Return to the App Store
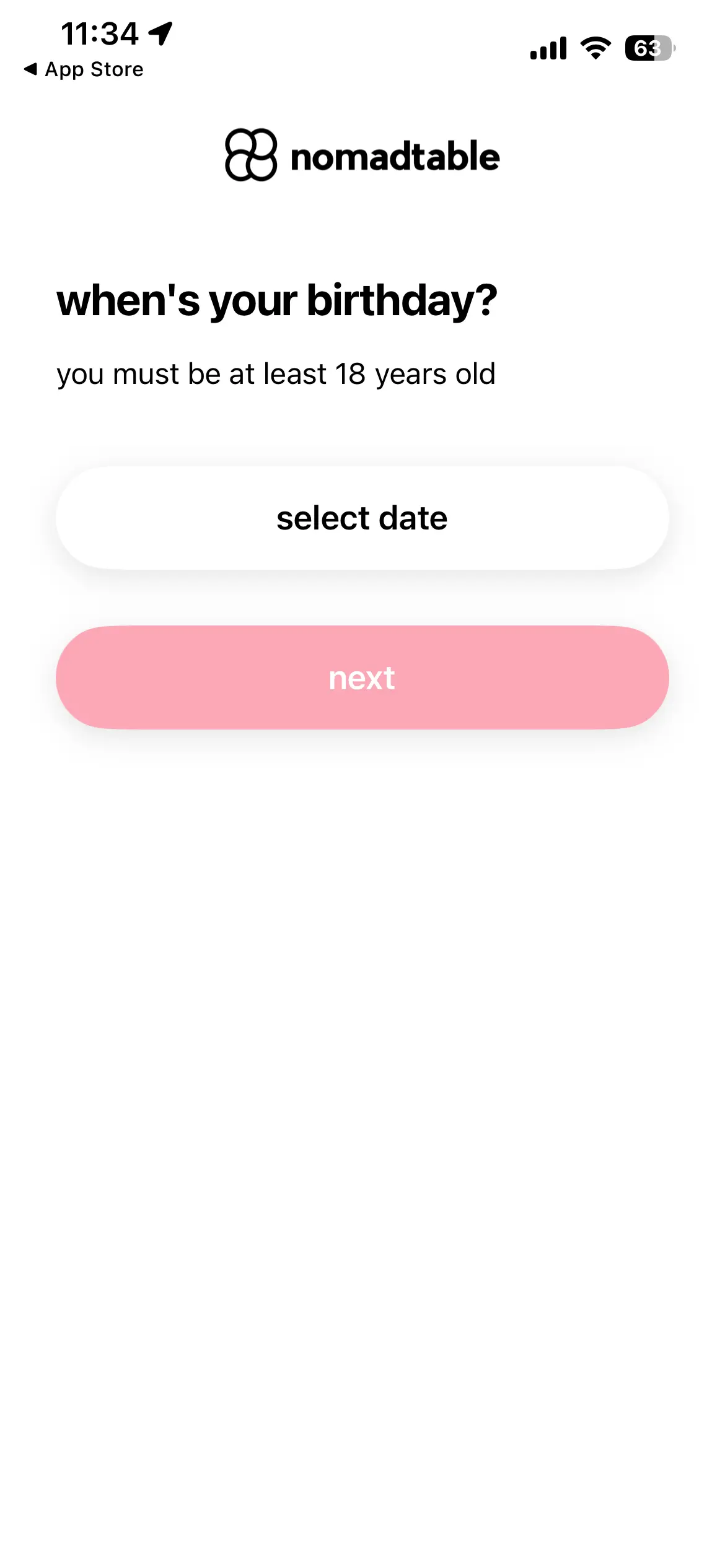This screenshot has height=1568, width=725. (84, 69)
